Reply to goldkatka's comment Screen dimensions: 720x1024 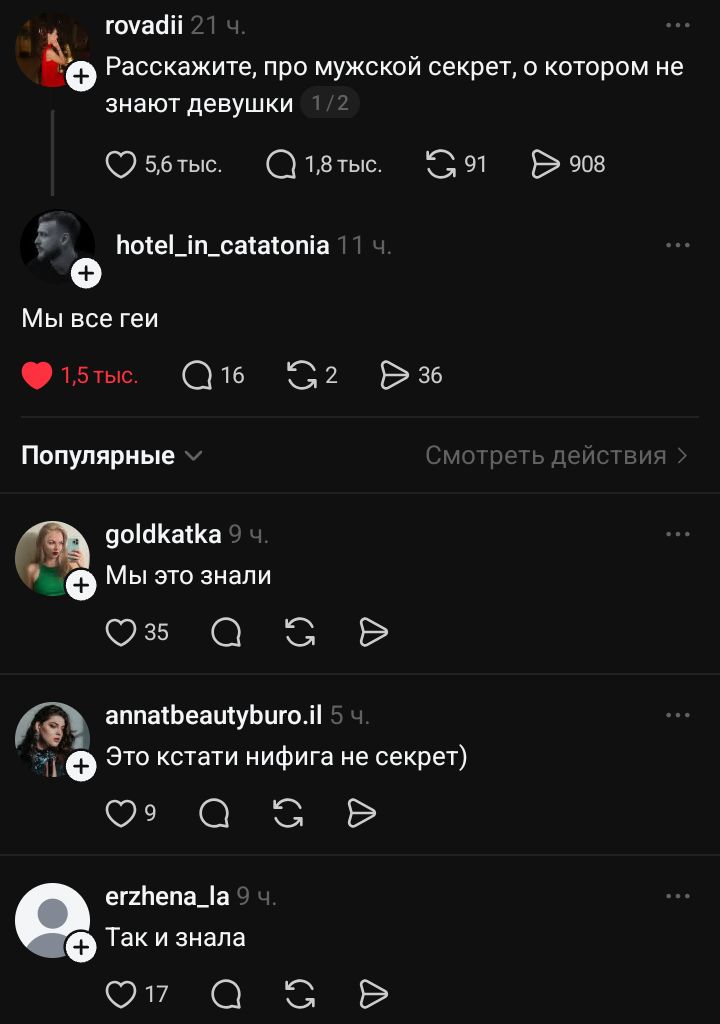[226, 632]
